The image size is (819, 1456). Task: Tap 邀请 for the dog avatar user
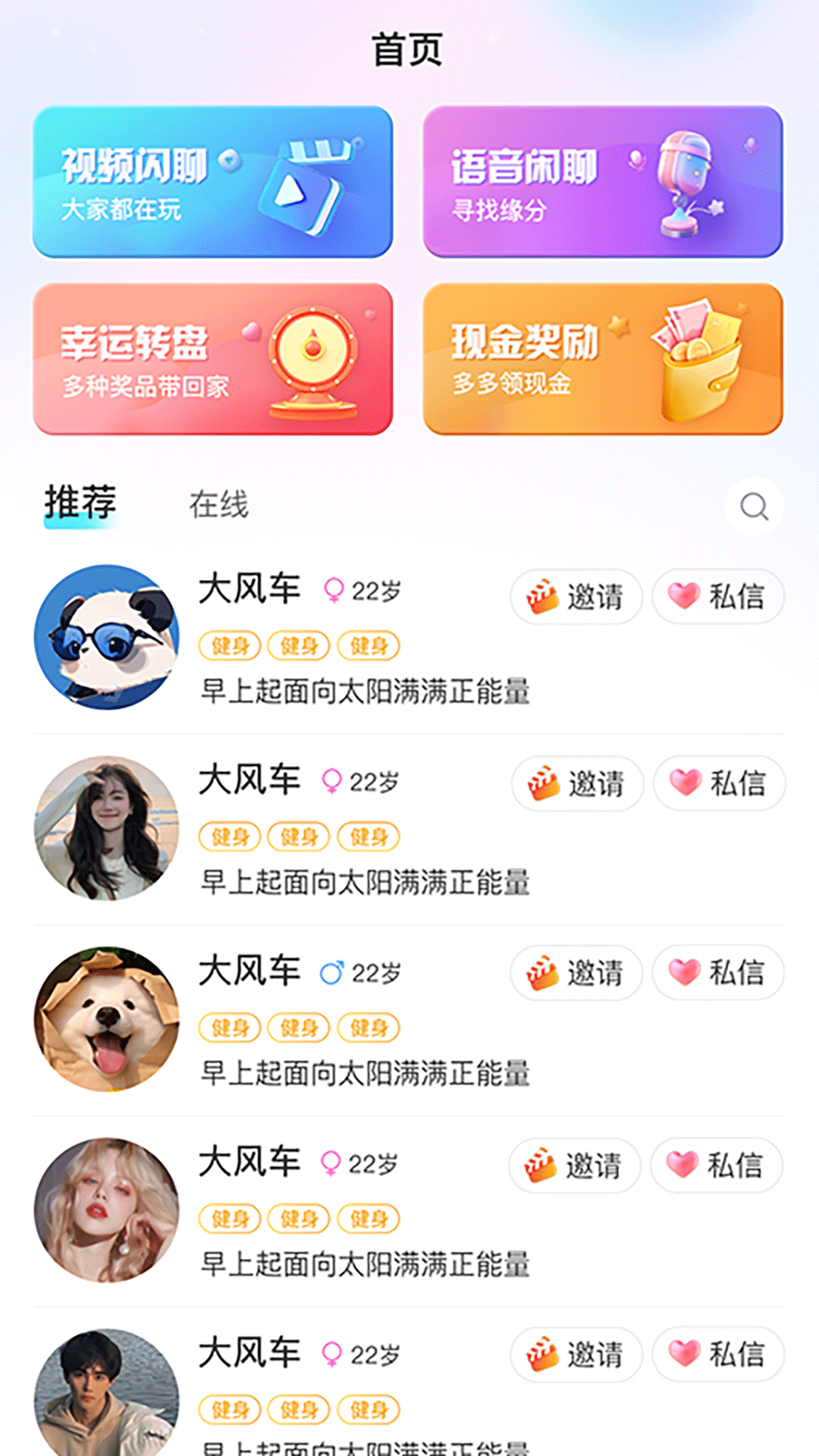pyautogui.click(x=576, y=973)
